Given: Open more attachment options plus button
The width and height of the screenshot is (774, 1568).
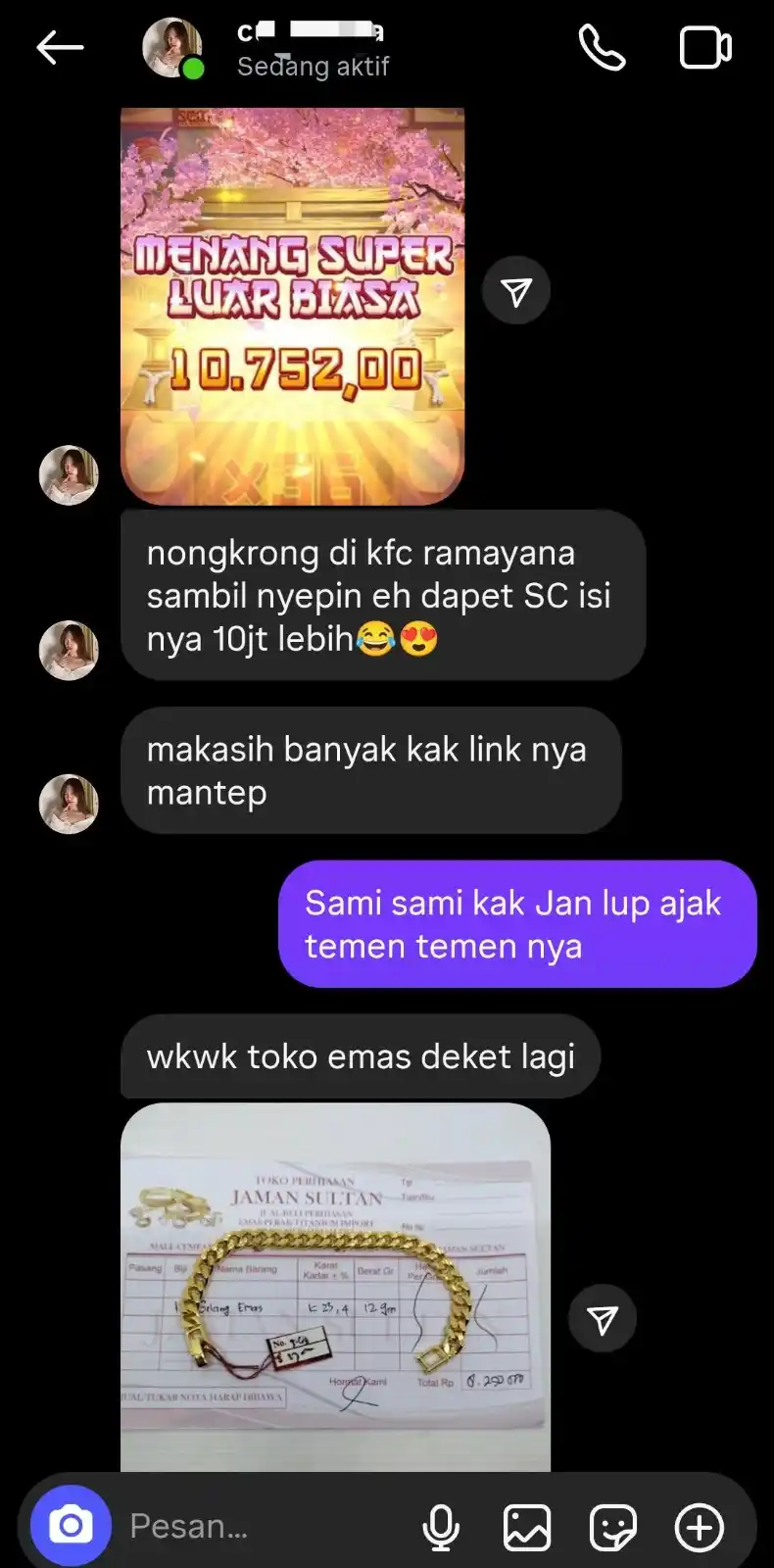Looking at the screenshot, I should click(700, 1527).
